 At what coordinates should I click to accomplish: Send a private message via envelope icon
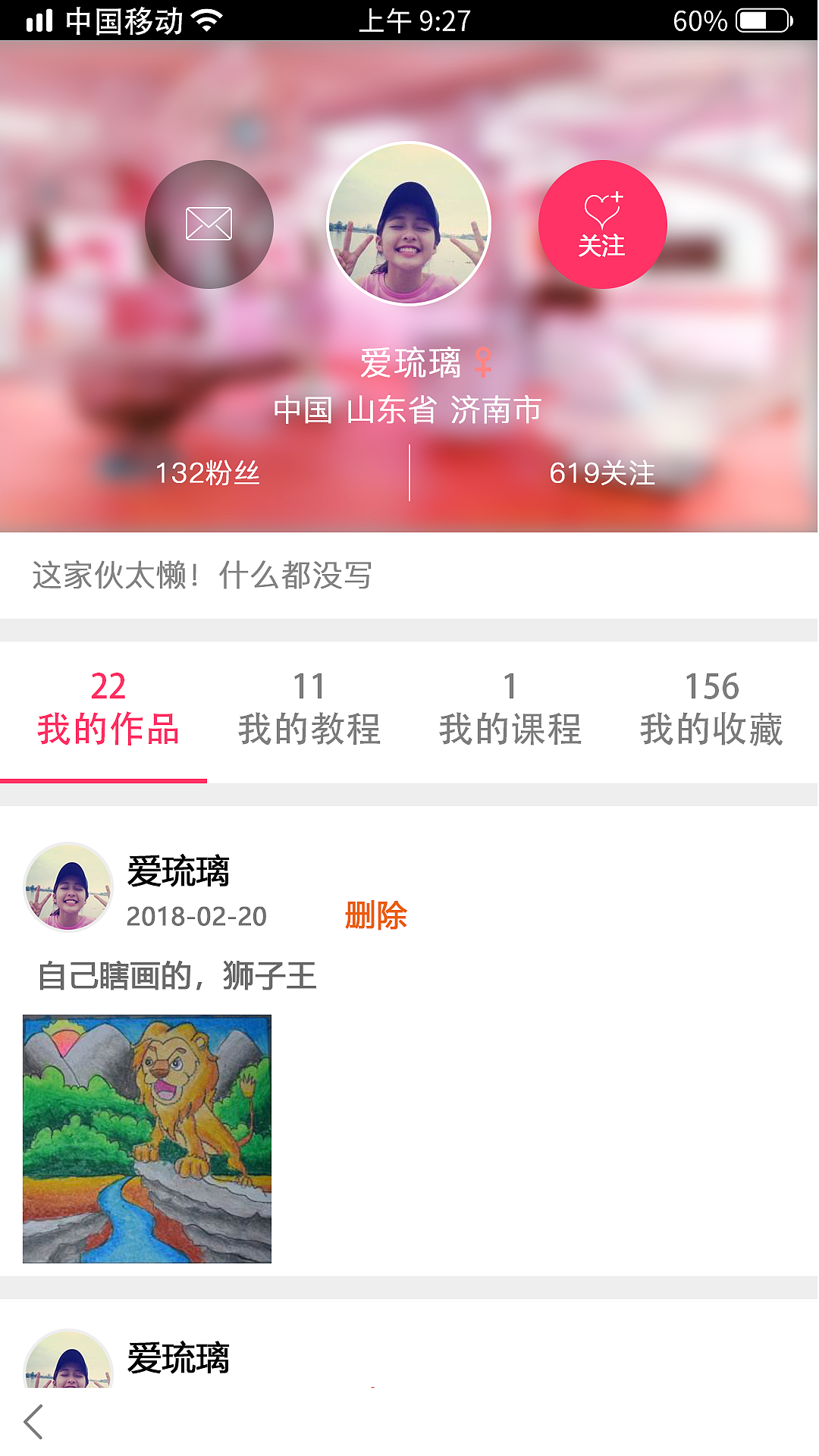tap(209, 224)
